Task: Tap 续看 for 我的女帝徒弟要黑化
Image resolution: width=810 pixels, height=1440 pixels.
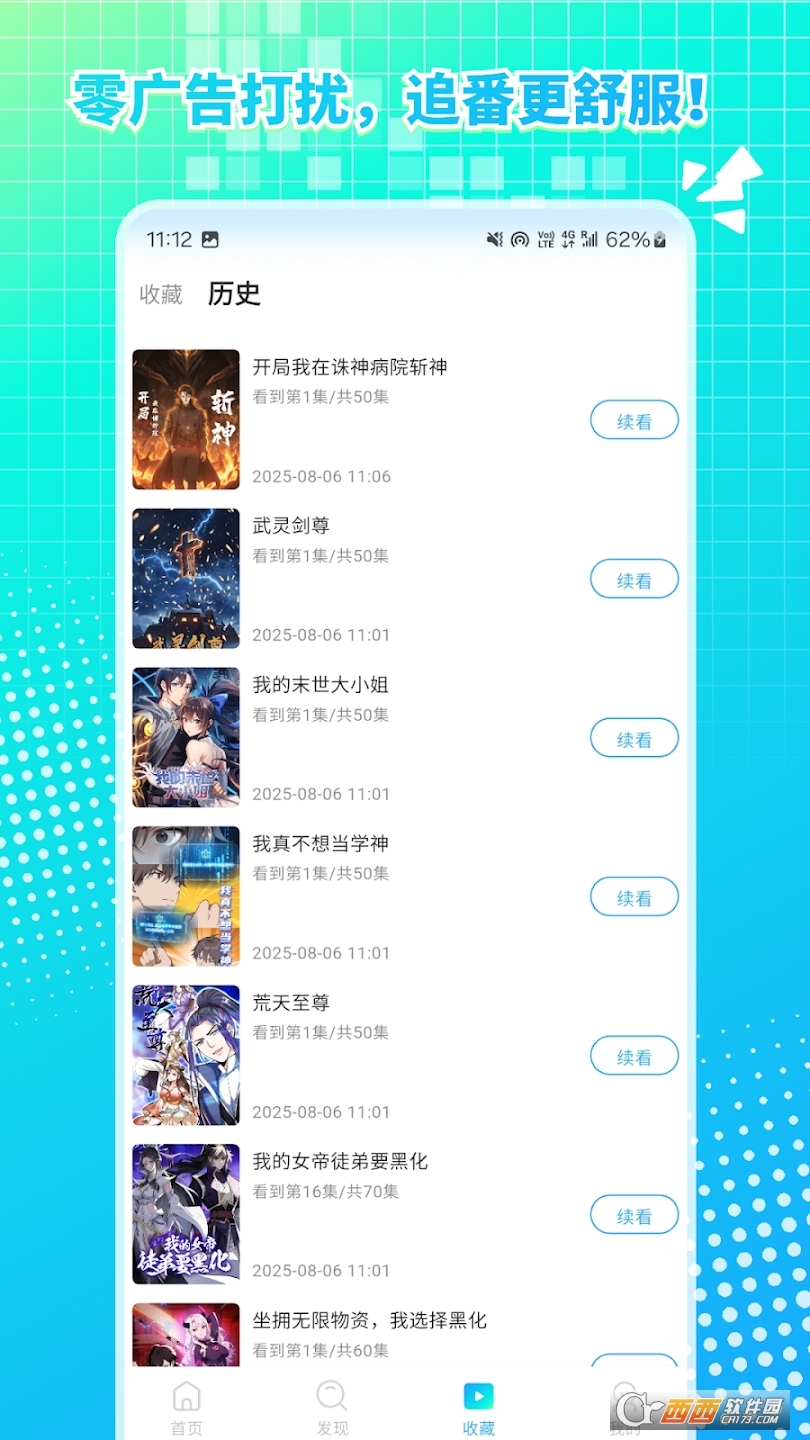Action: pos(634,1215)
